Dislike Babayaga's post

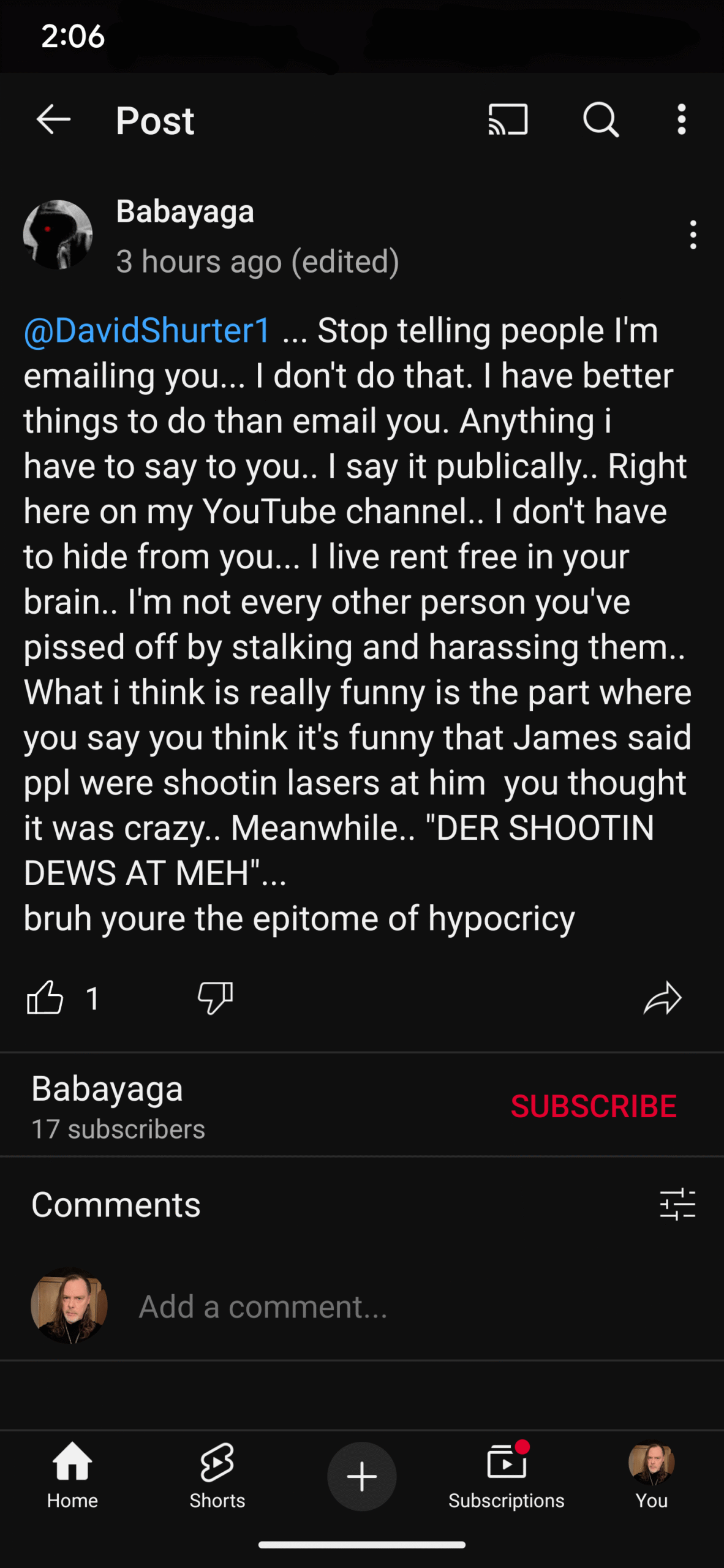tap(215, 998)
